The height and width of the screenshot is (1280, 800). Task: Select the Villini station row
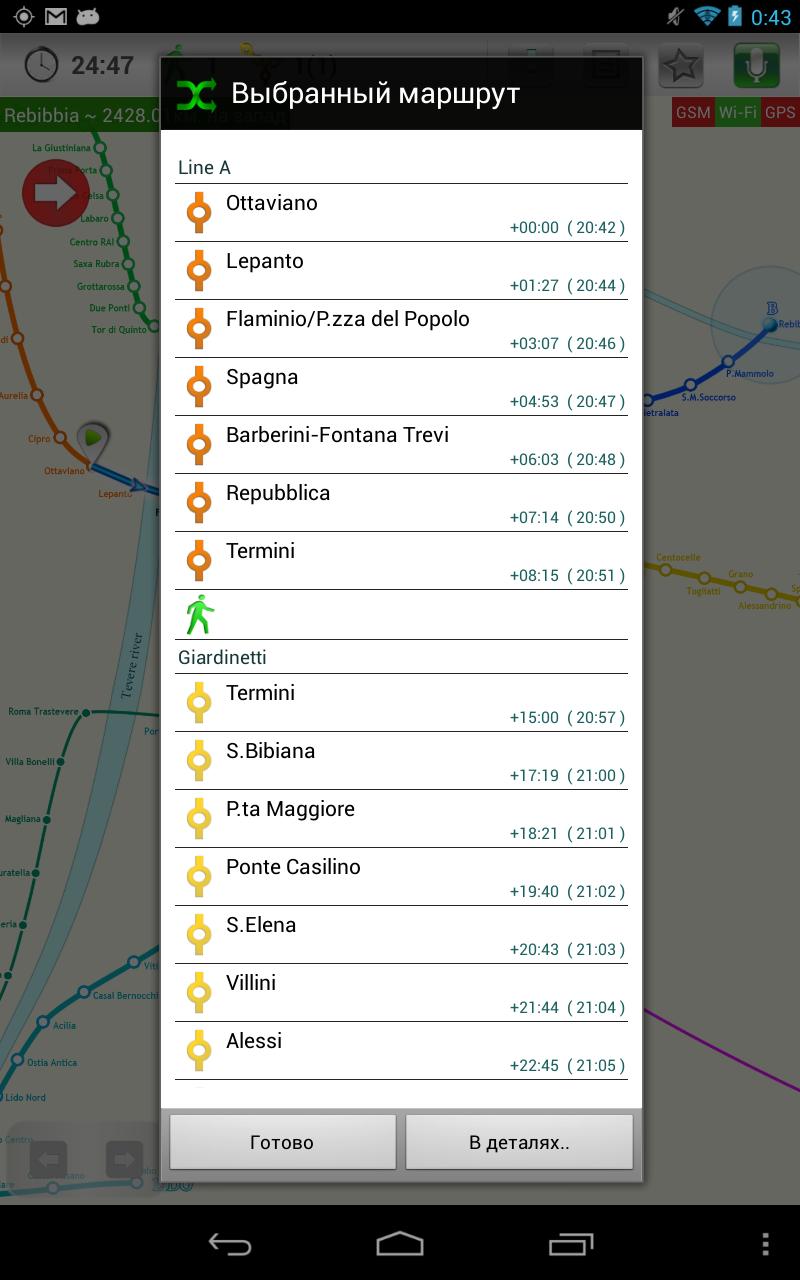click(x=401, y=993)
